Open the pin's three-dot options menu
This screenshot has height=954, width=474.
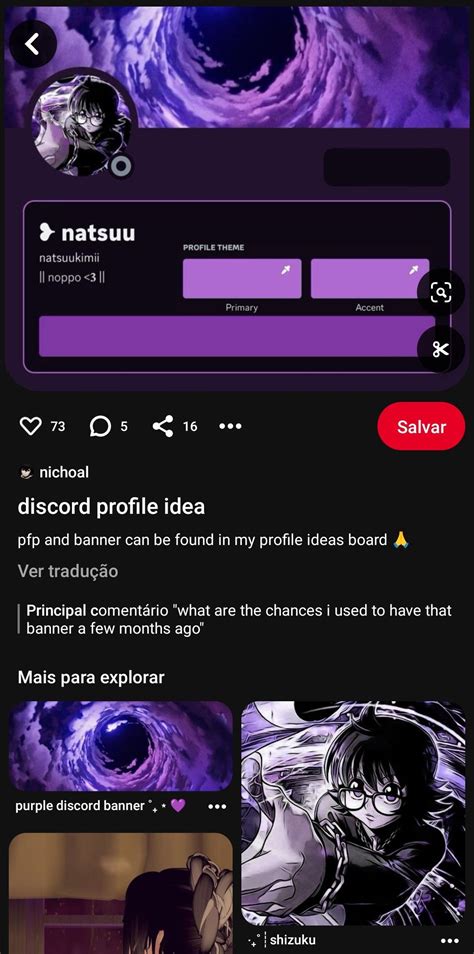coord(230,427)
